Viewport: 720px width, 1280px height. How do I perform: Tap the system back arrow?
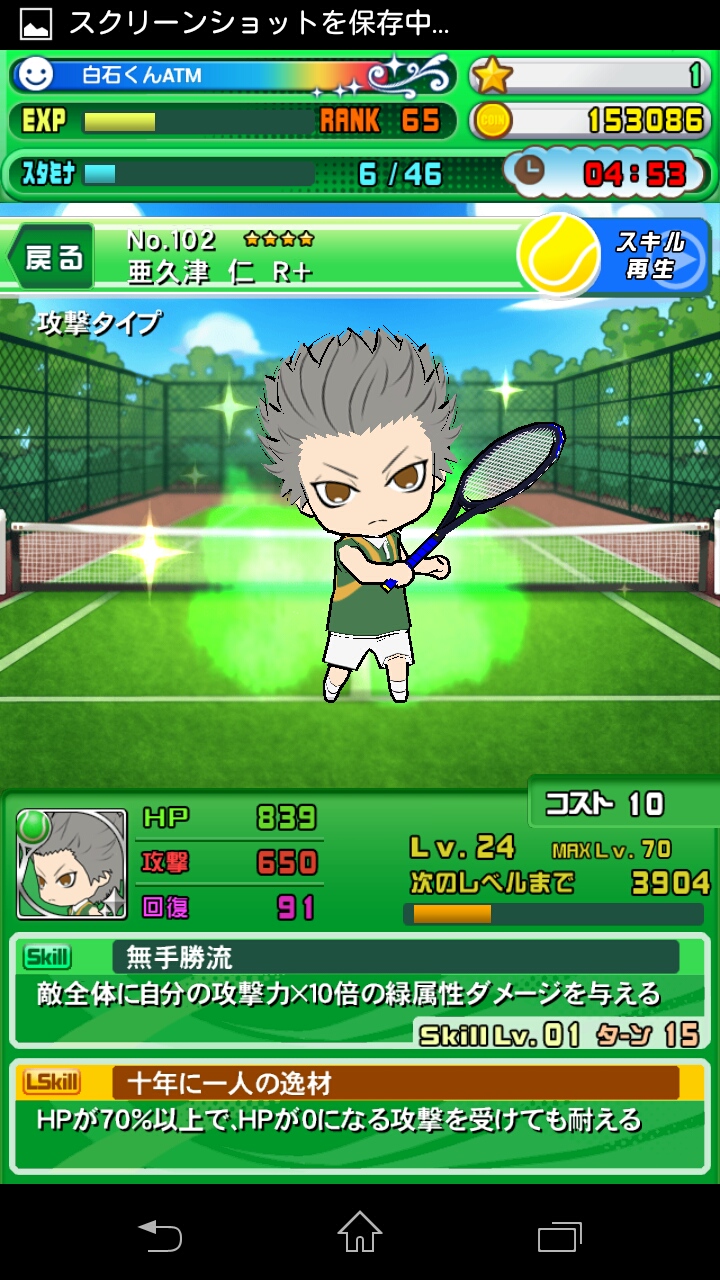(x=160, y=1235)
